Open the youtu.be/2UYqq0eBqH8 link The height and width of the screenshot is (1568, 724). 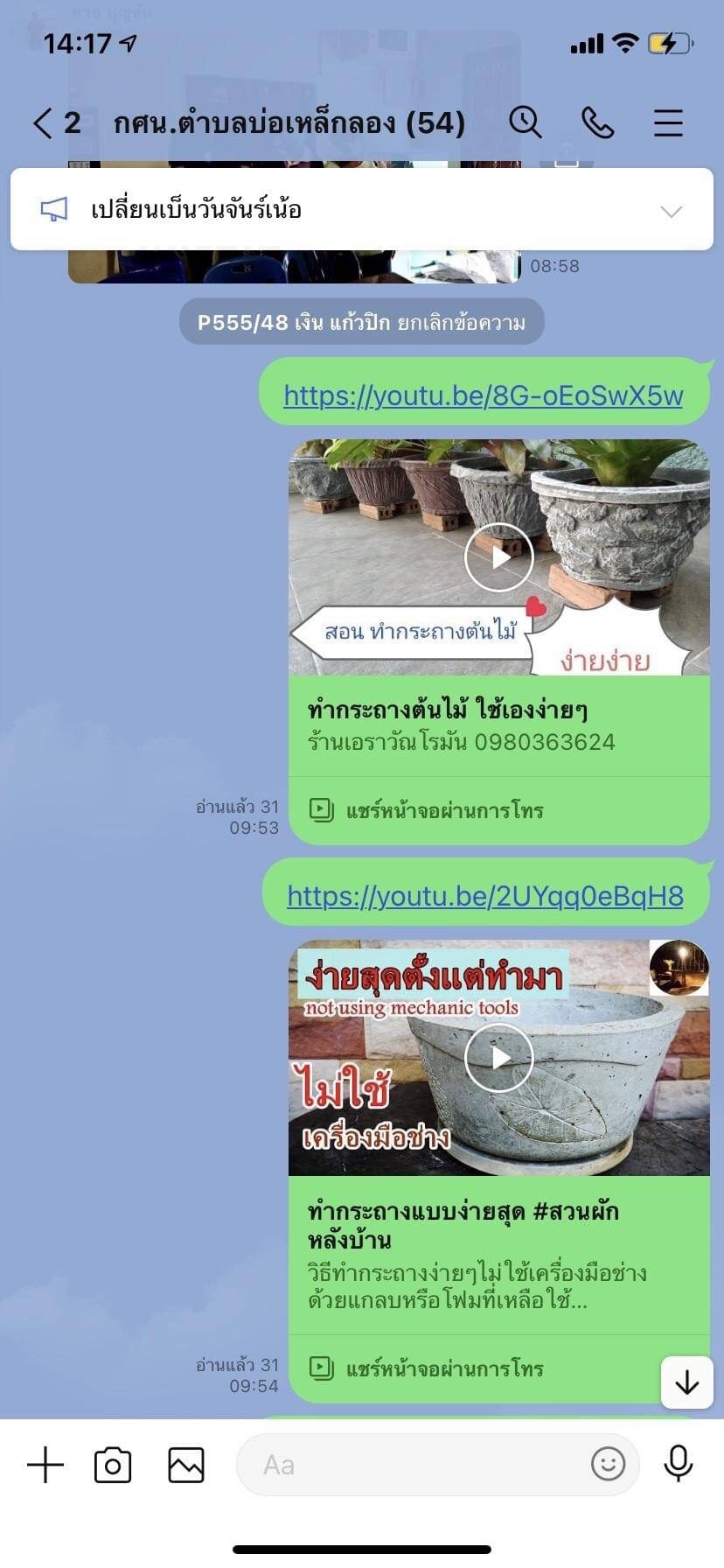coord(484,896)
